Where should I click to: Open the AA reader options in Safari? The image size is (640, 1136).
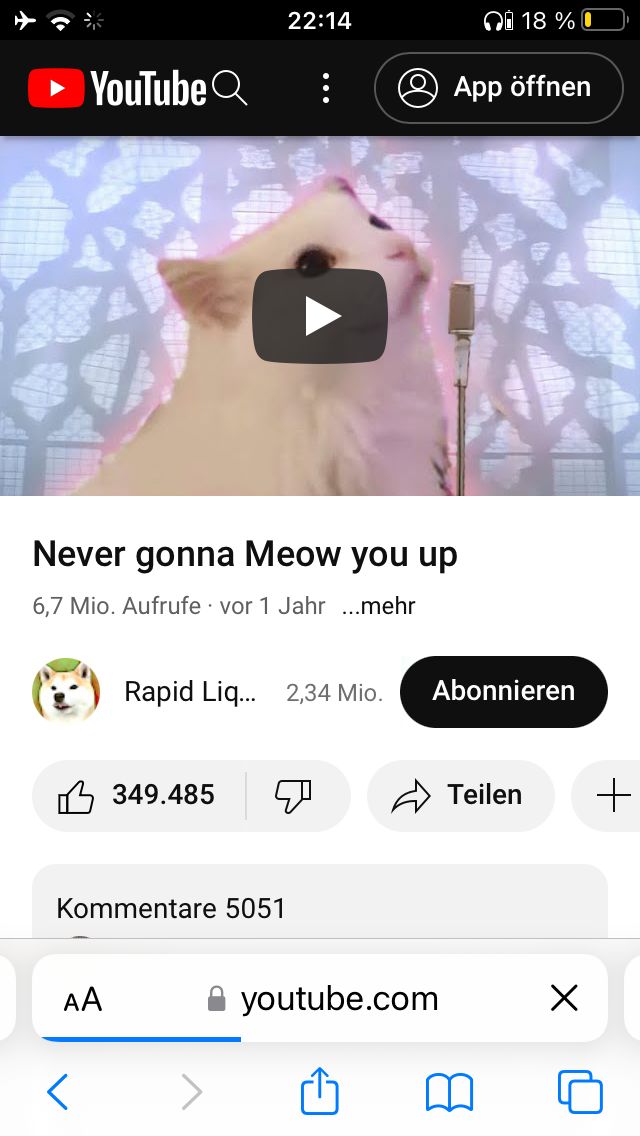pos(83,999)
